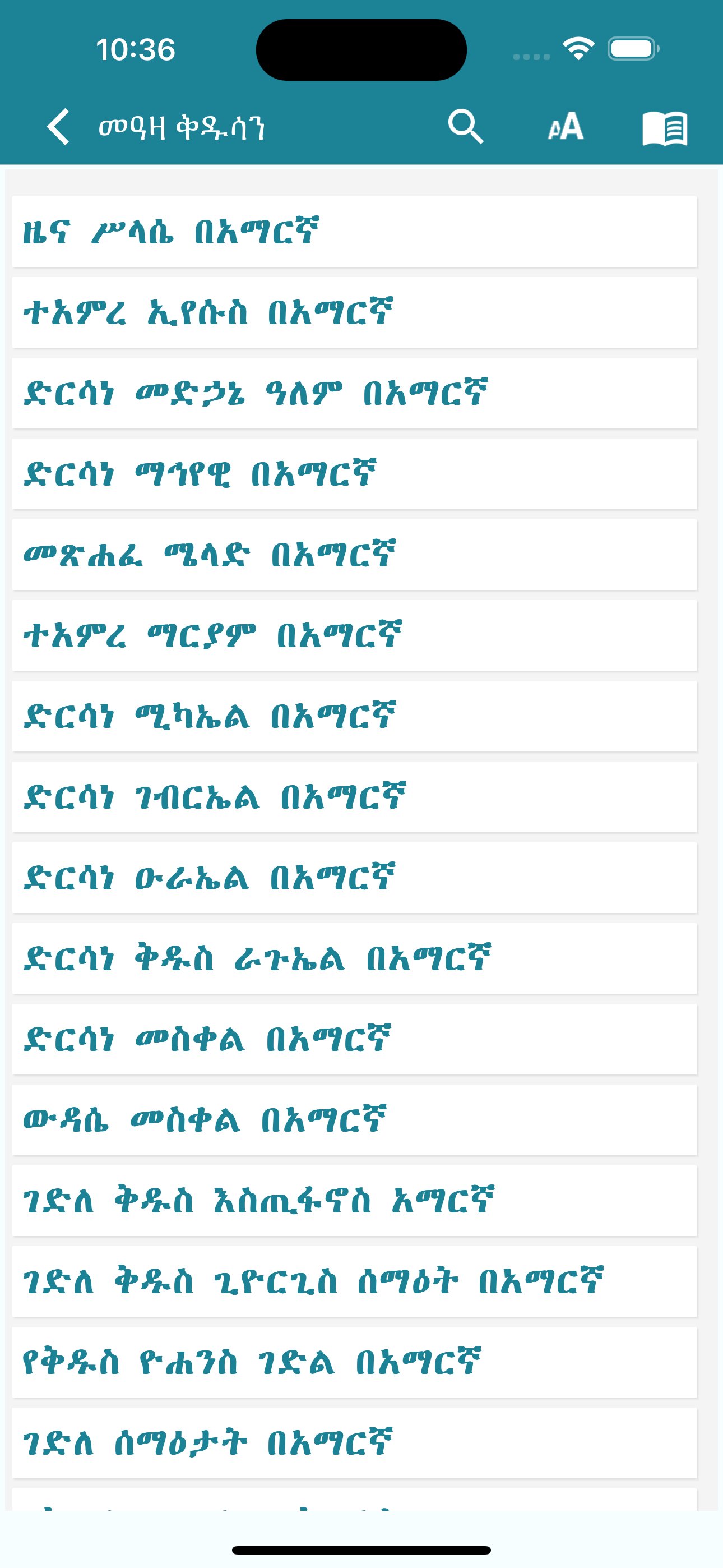
Task: Open the search magnifier icon
Action: click(466, 127)
